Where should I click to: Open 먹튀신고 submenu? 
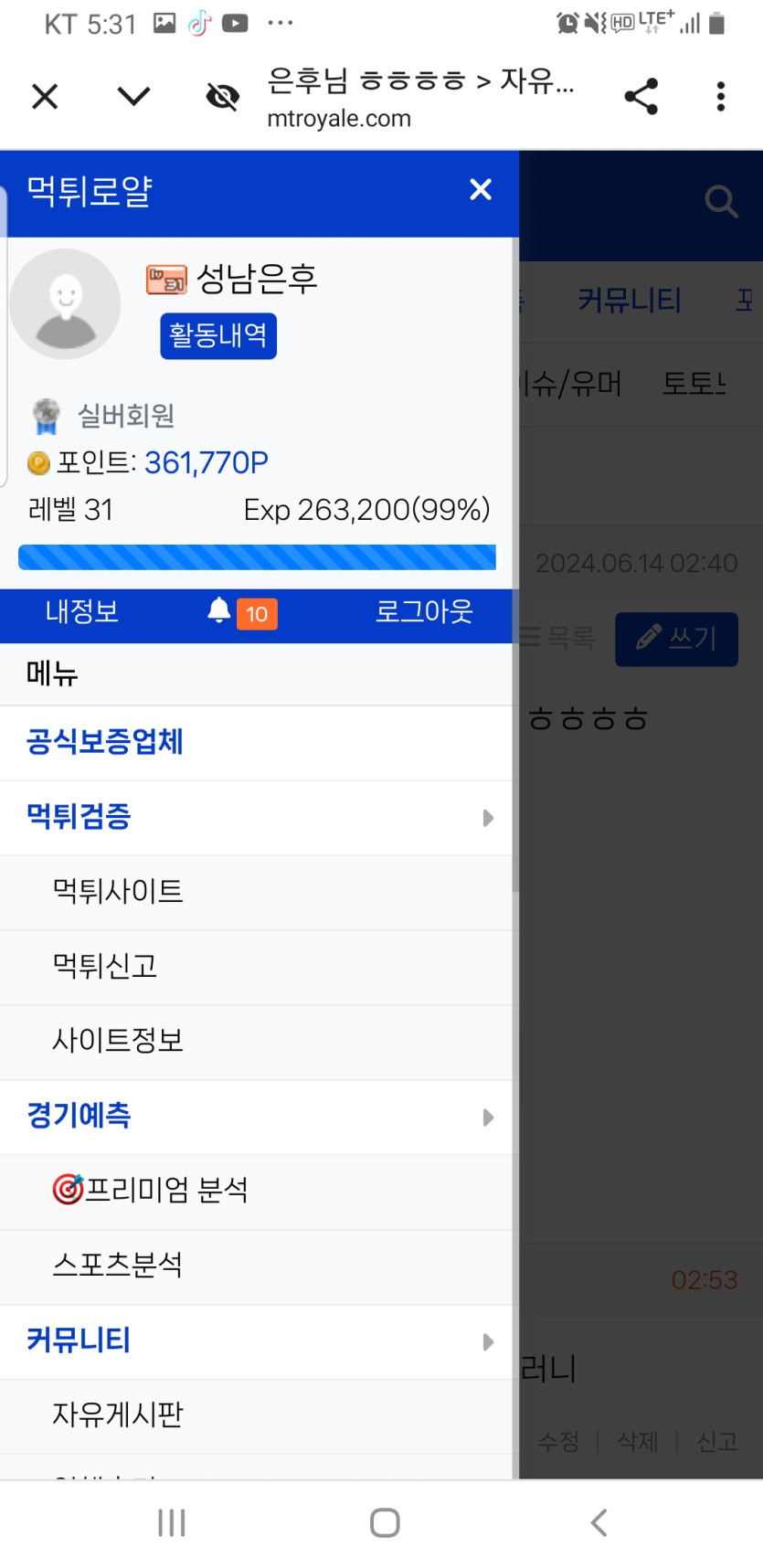click(x=105, y=967)
